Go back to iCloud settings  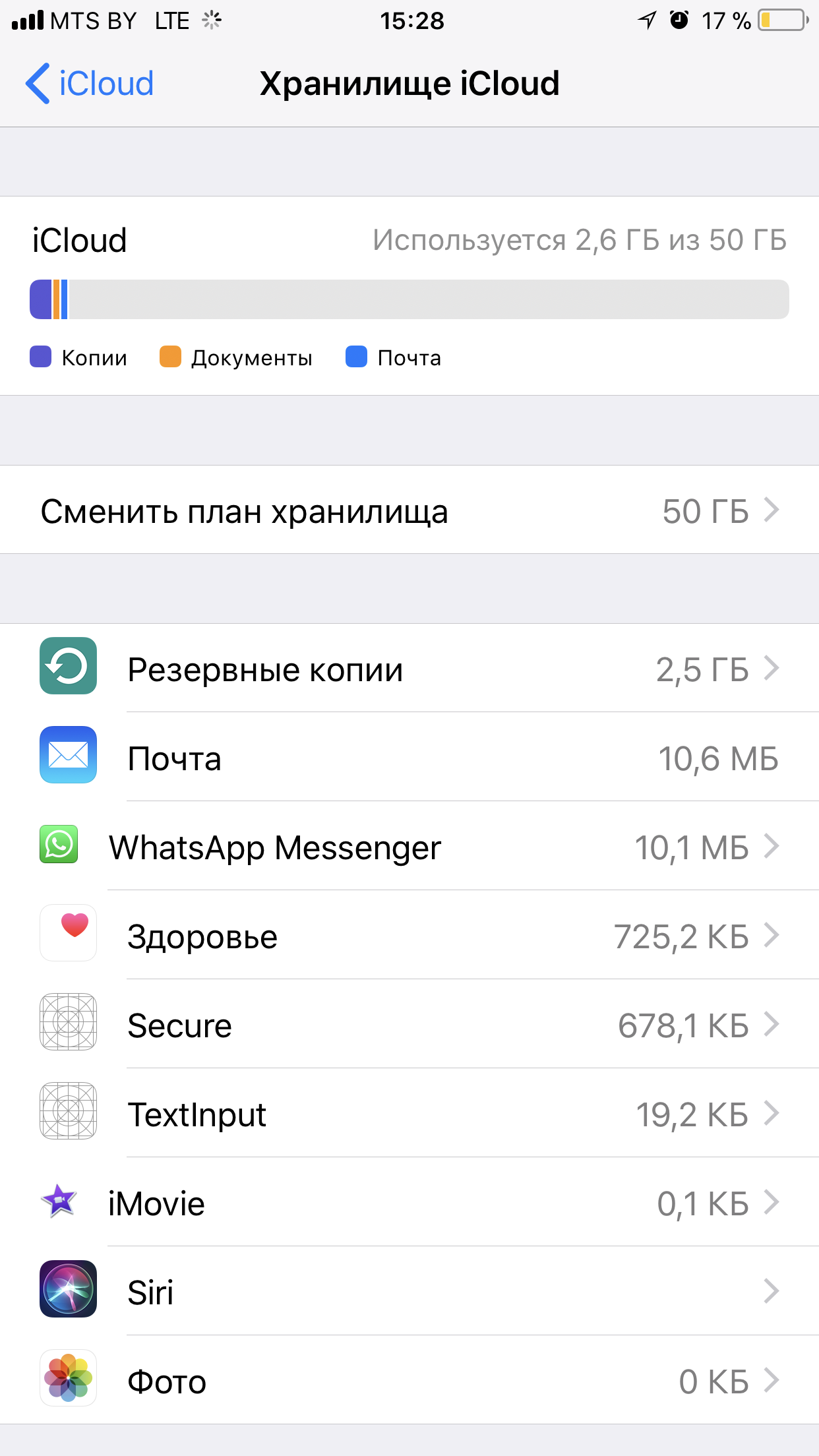tap(90, 84)
